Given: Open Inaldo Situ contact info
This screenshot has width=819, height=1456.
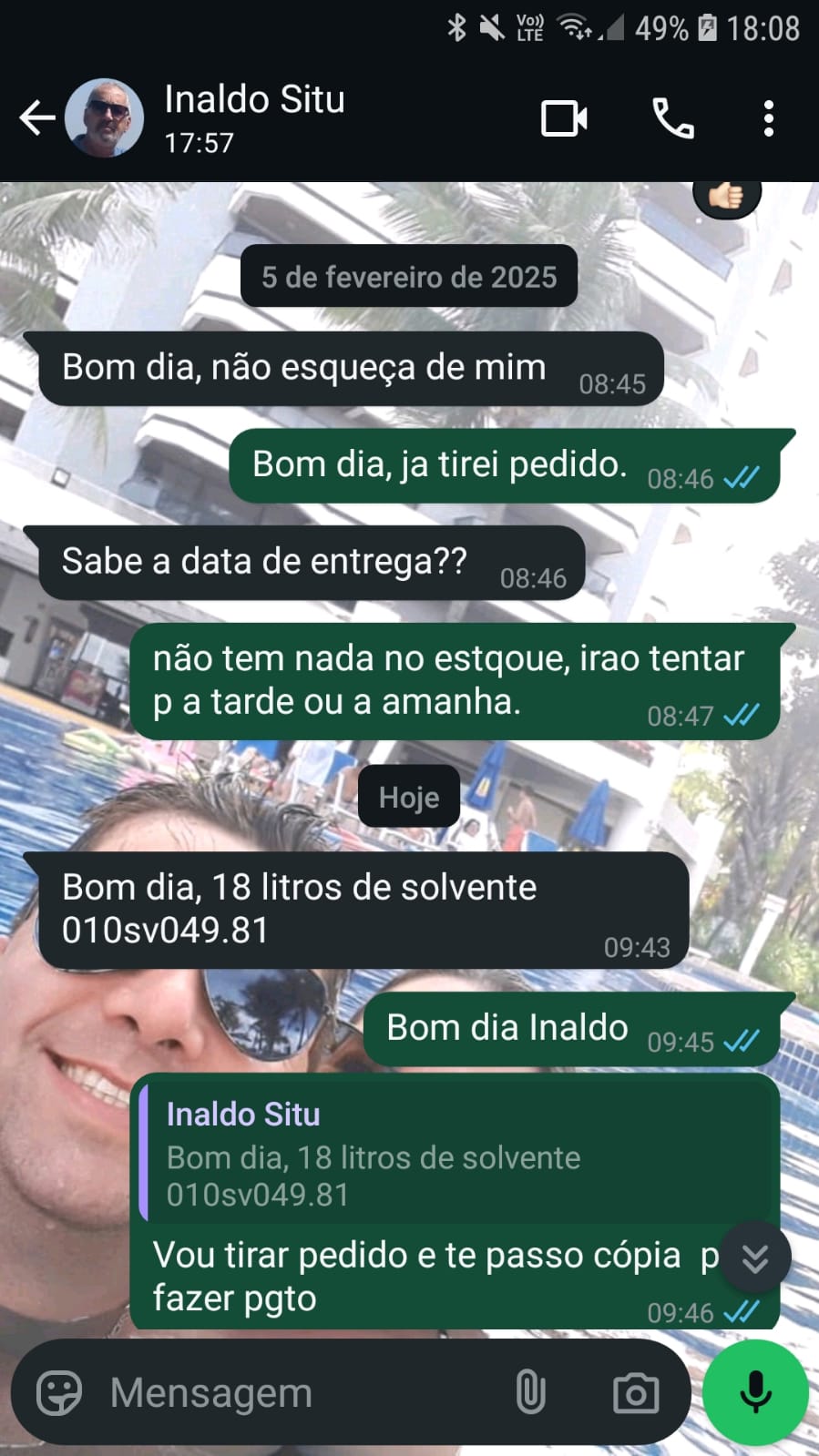Looking at the screenshot, I should click(255, 117).
